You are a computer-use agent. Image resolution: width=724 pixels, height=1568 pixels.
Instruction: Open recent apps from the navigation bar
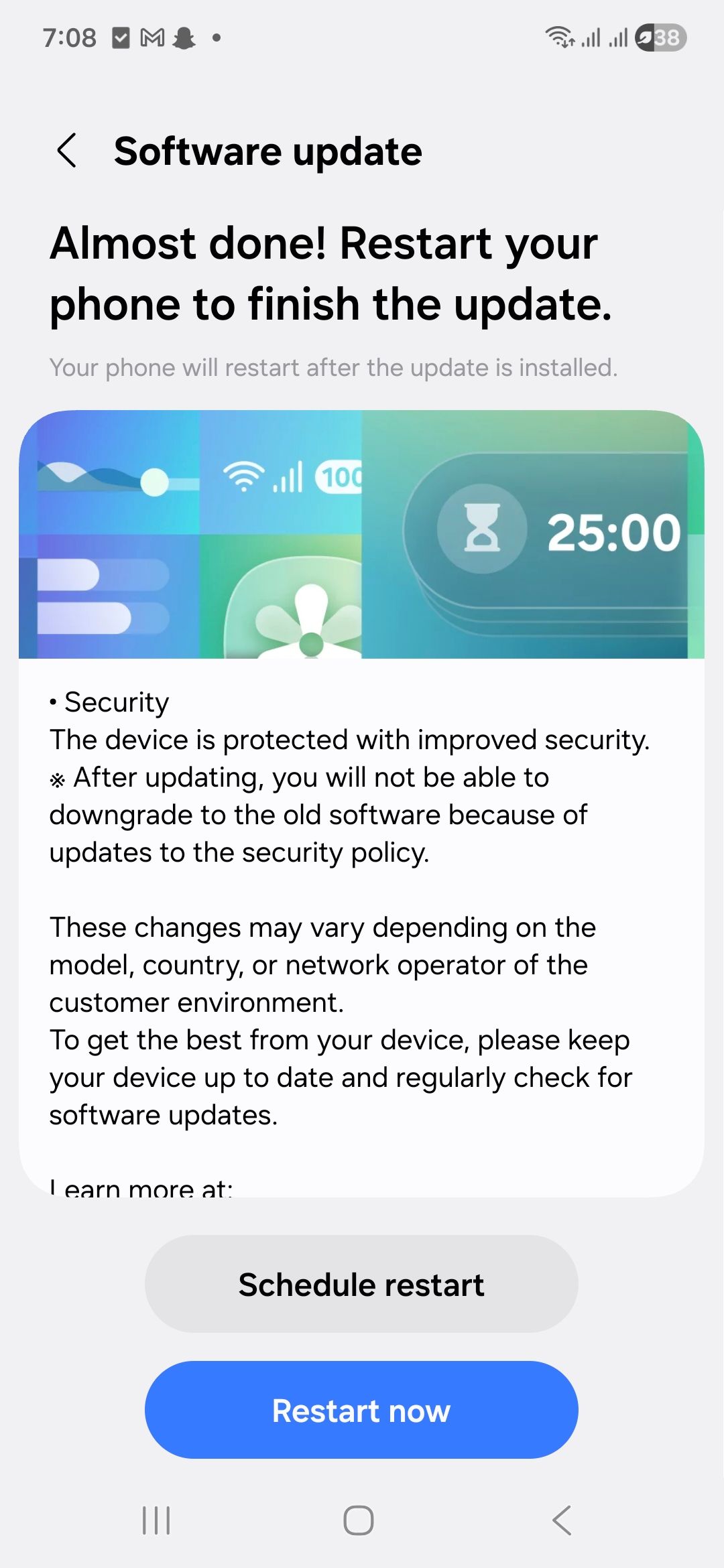(156, 1520)
